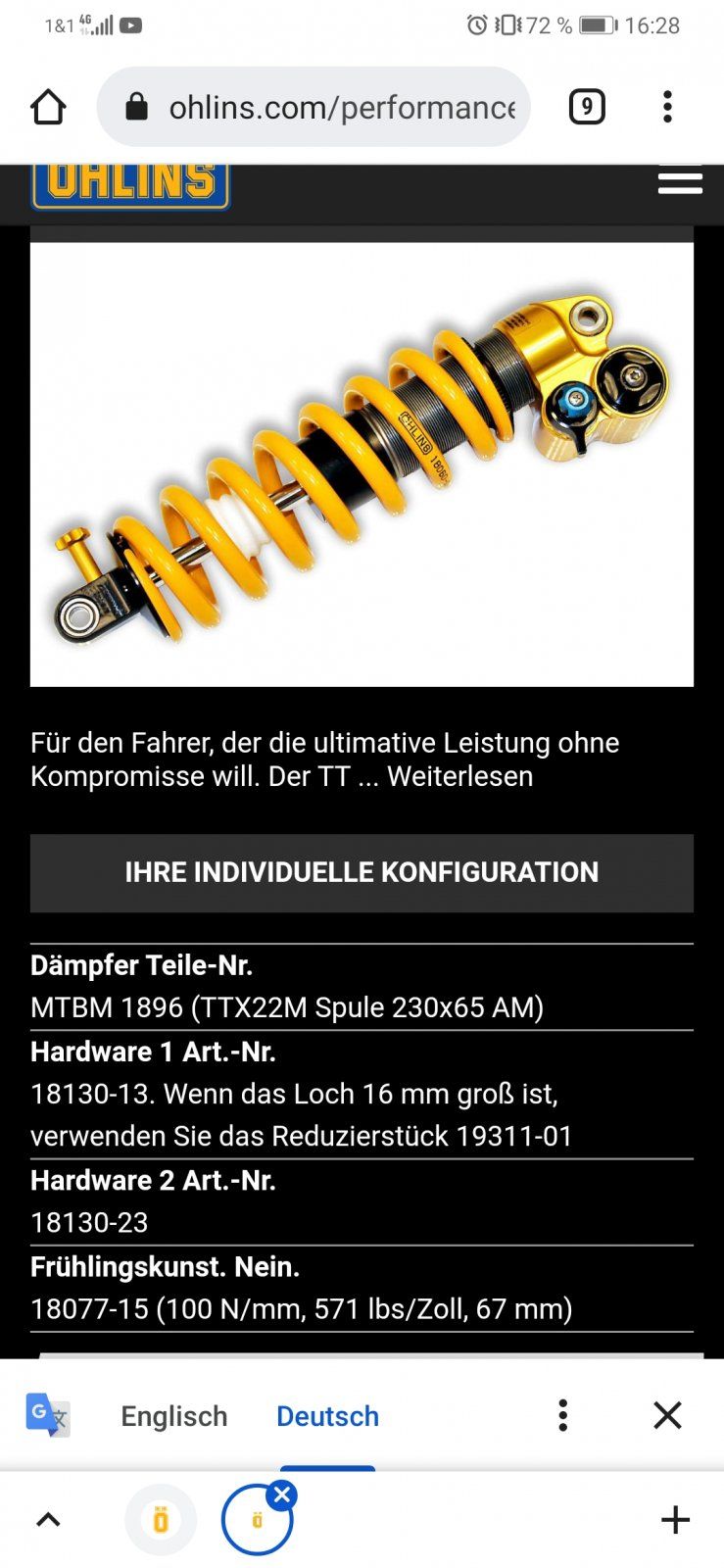Dismiss the translation bar
724x1568 pixels.
(667, 1415)
